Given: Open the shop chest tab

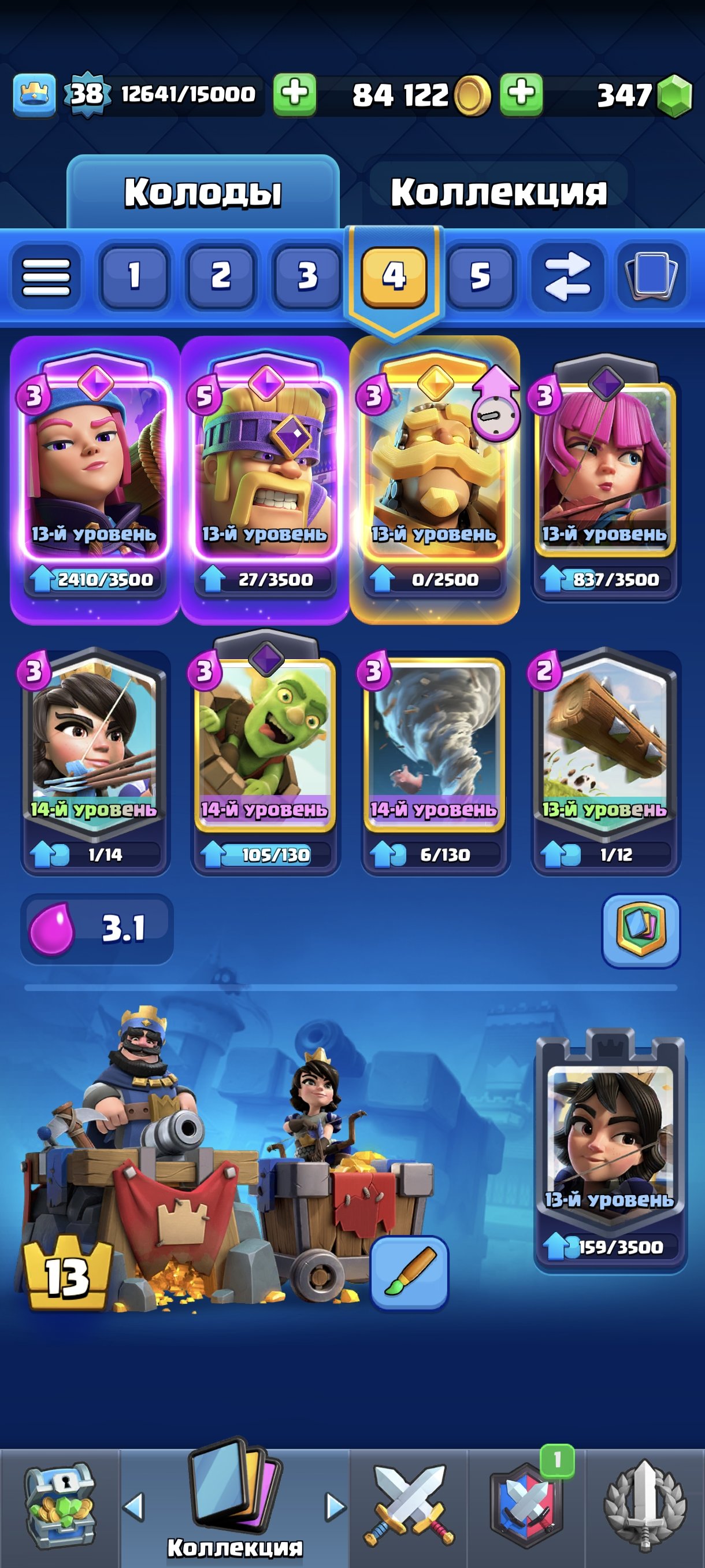Looking at the screenshot, I should 59,1506.
